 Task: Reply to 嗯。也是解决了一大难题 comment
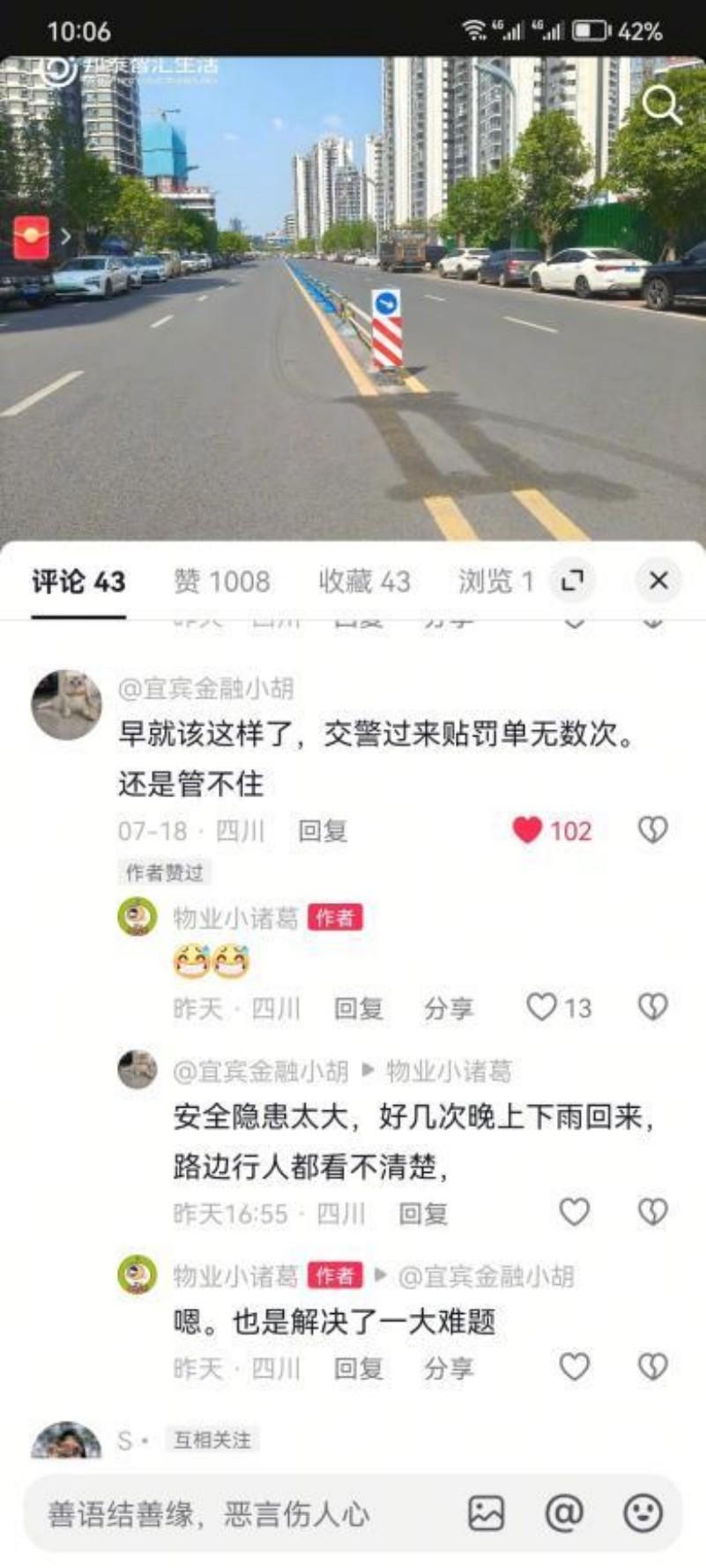(358, 1368)
